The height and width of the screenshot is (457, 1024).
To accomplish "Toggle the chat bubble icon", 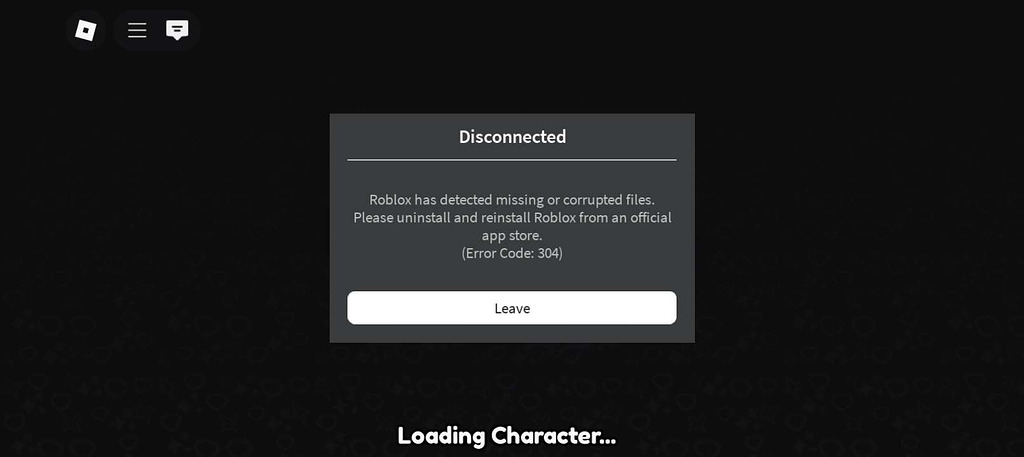I will pyautogui.click(x=177, y=30).
